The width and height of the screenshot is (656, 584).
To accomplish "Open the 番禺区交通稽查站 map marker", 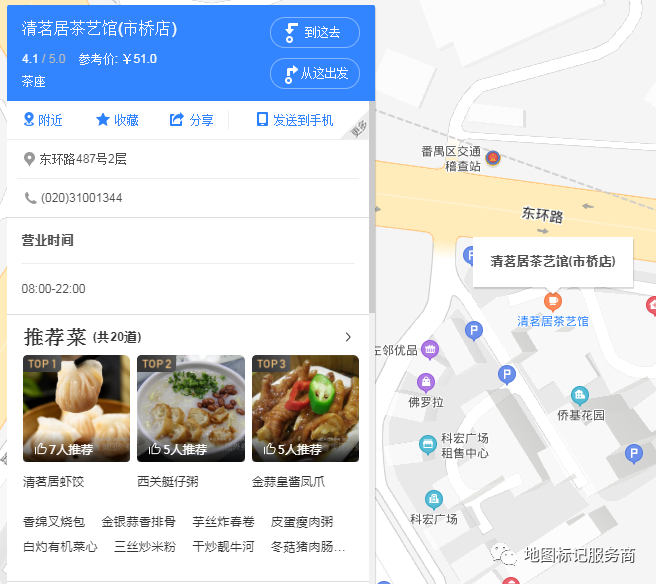I will (x=492, y=158).
